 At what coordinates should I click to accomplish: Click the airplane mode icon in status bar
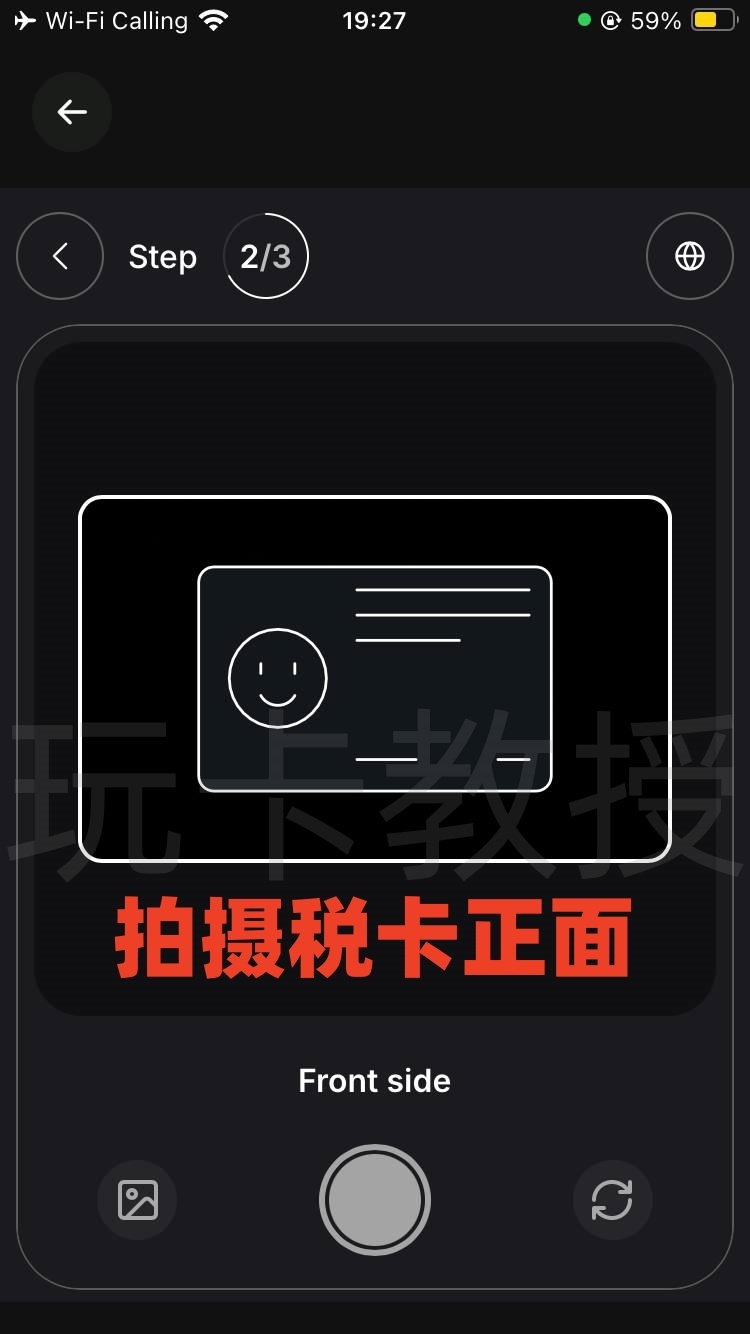tap(22, 20)
